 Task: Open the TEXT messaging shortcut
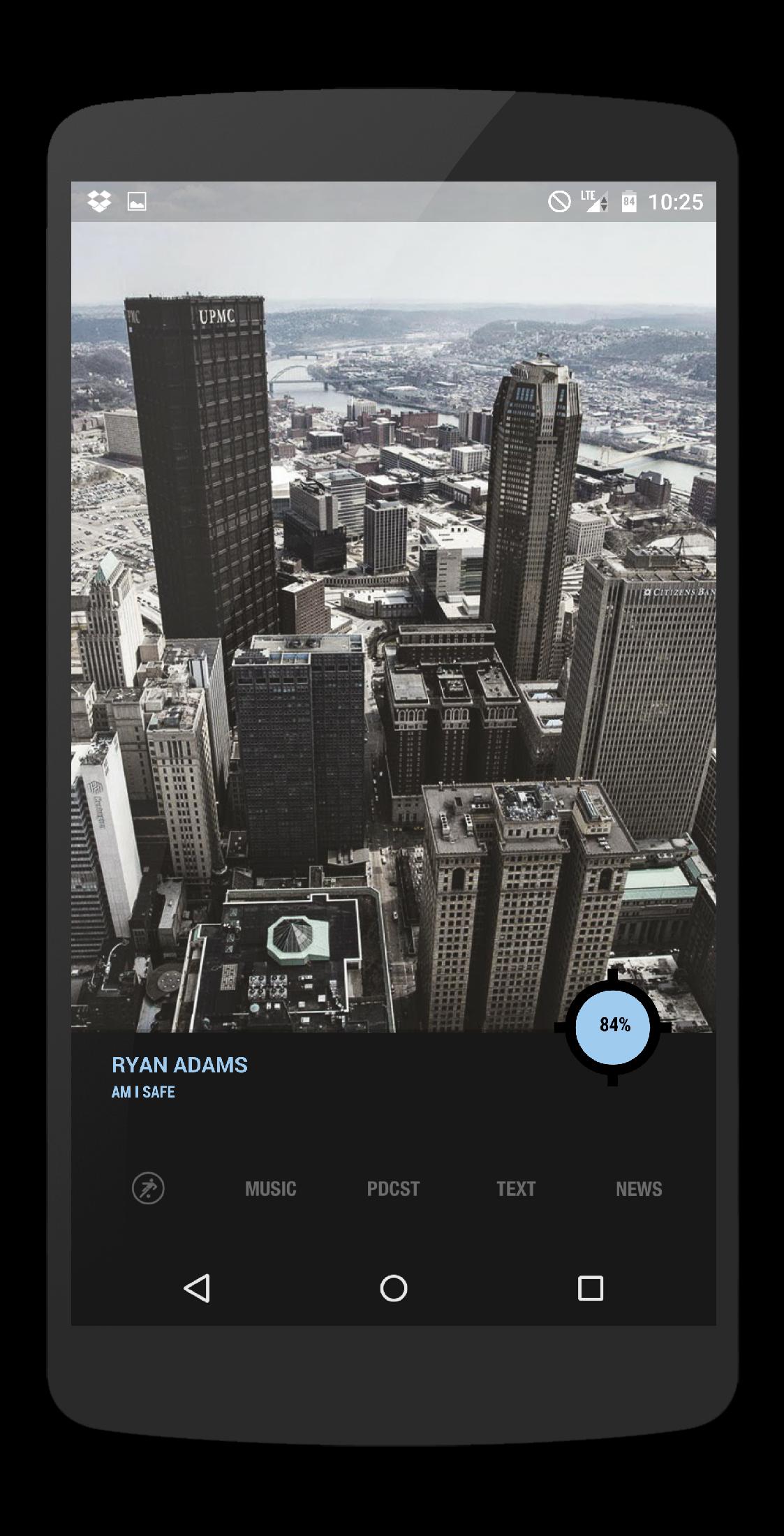point(516,1189)
